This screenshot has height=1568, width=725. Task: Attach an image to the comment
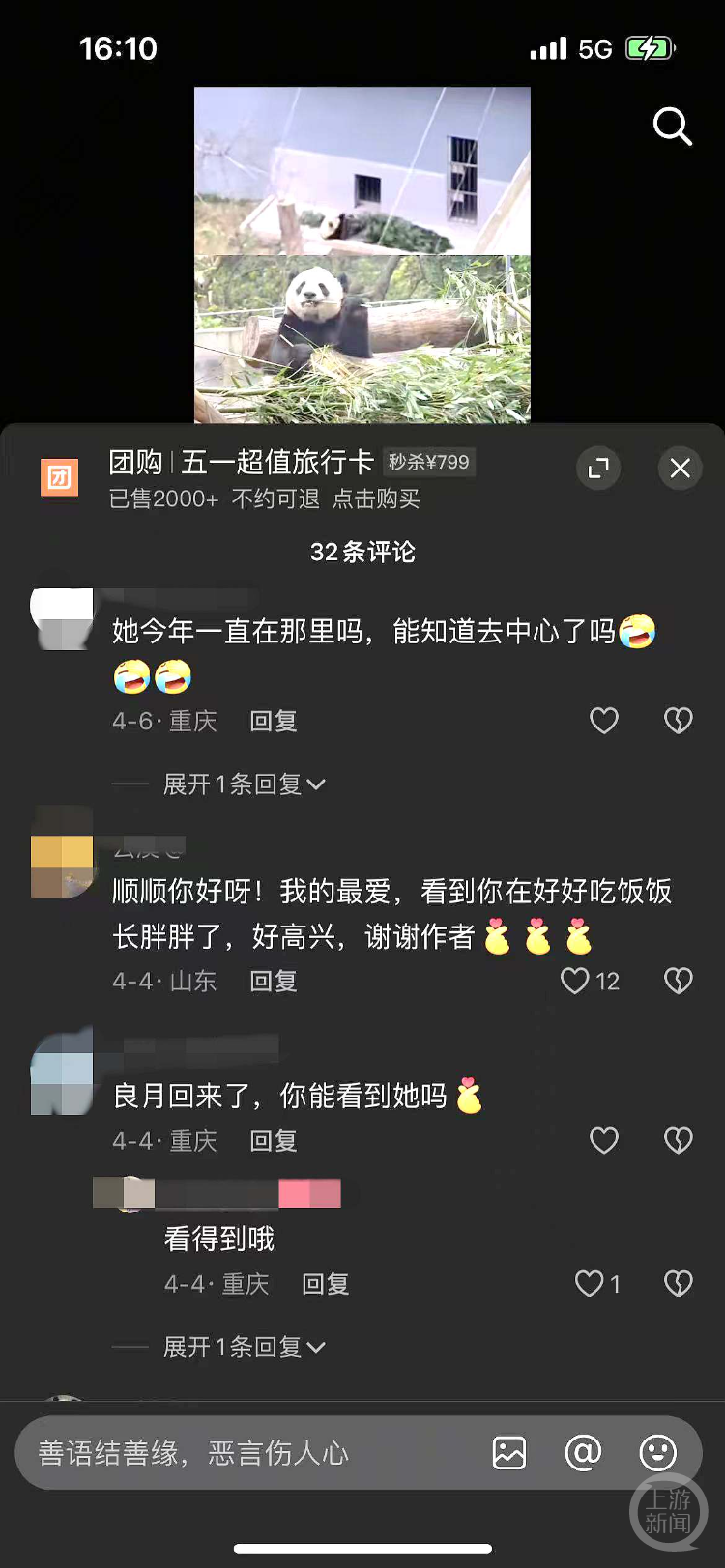[x=509, y=1453]
